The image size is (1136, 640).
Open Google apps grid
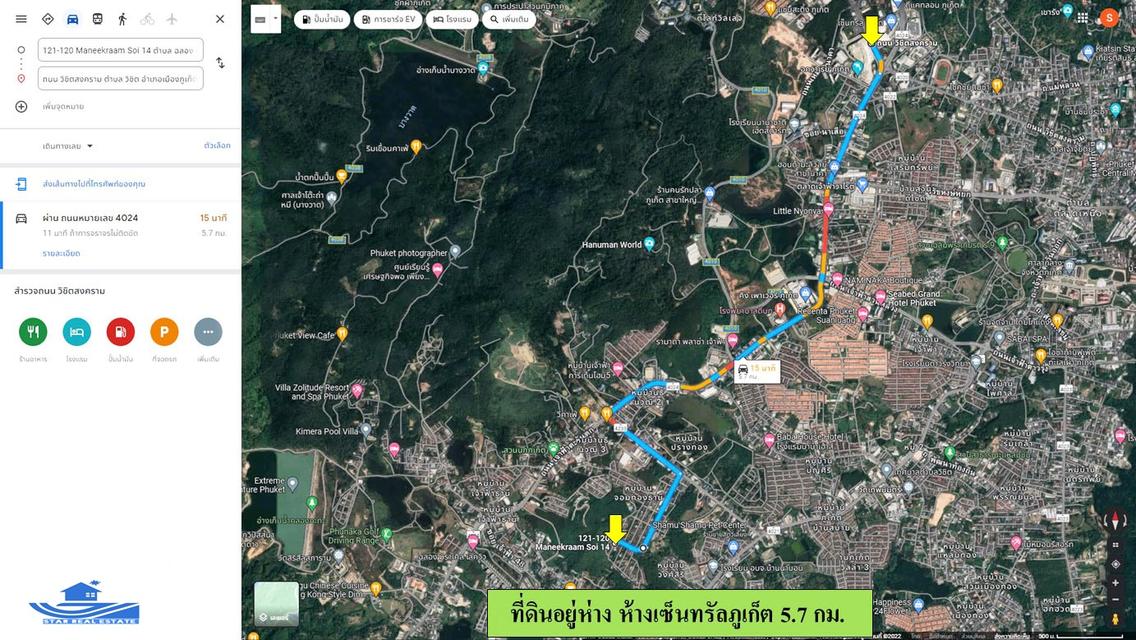(x=1083, y=18)
